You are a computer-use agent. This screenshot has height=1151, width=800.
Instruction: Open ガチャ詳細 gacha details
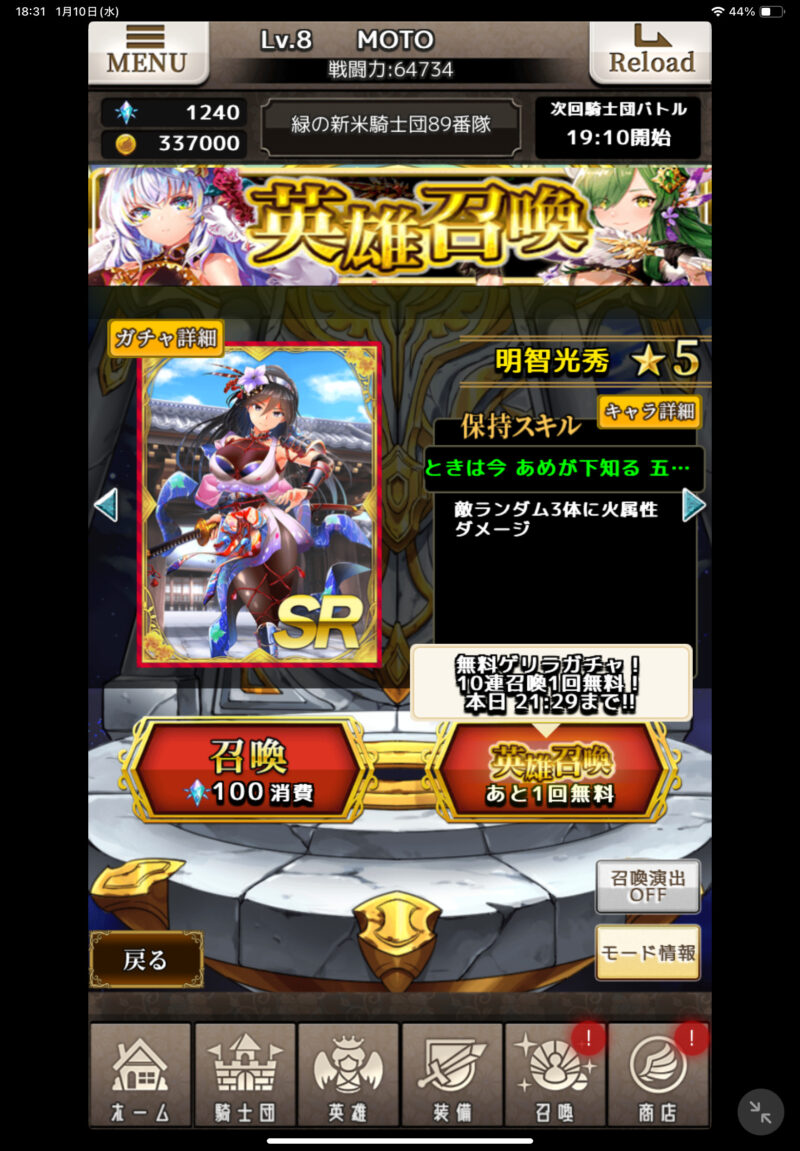pyautogui.click(x=165, y=338)
